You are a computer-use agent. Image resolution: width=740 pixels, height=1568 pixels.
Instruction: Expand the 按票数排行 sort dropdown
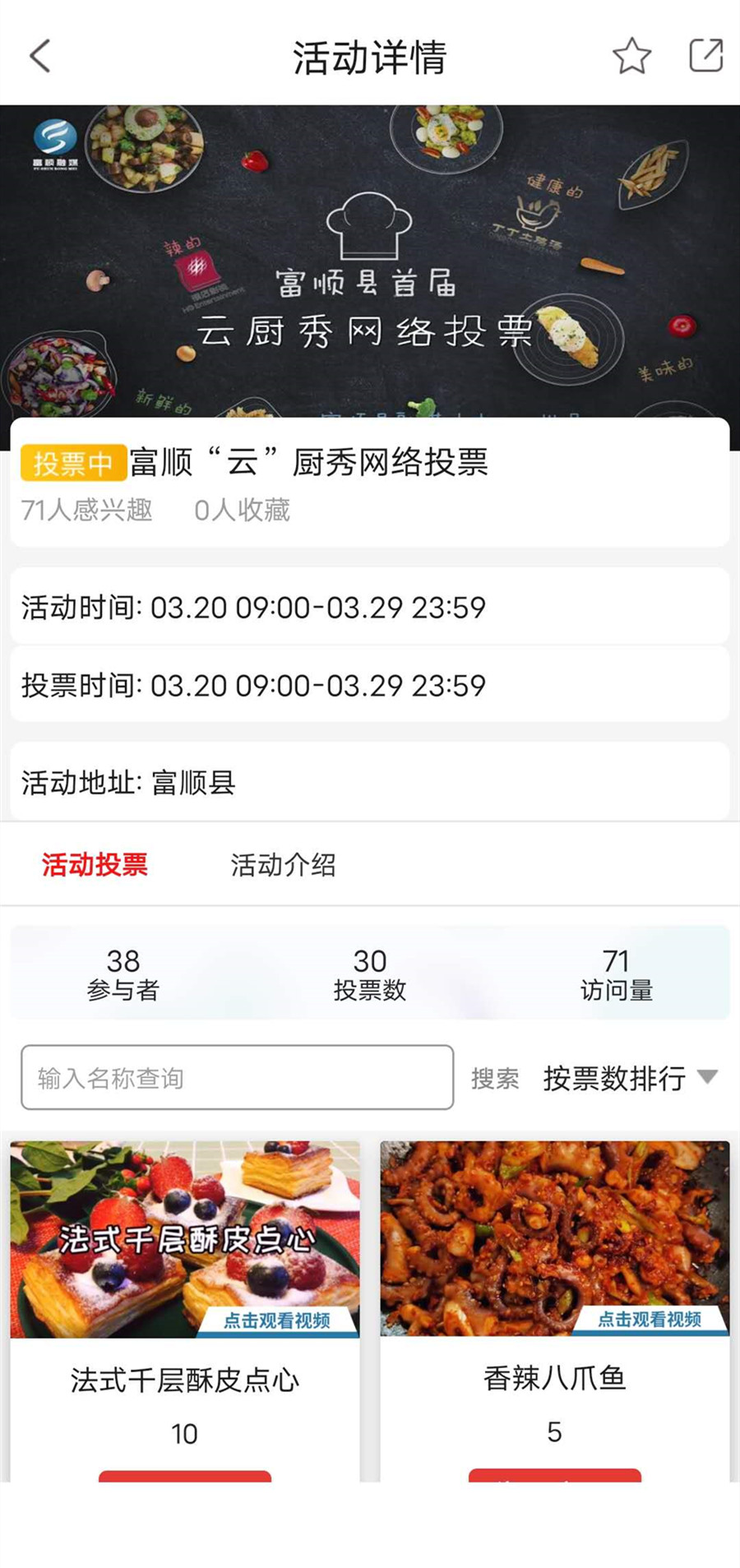point(630,1078)
